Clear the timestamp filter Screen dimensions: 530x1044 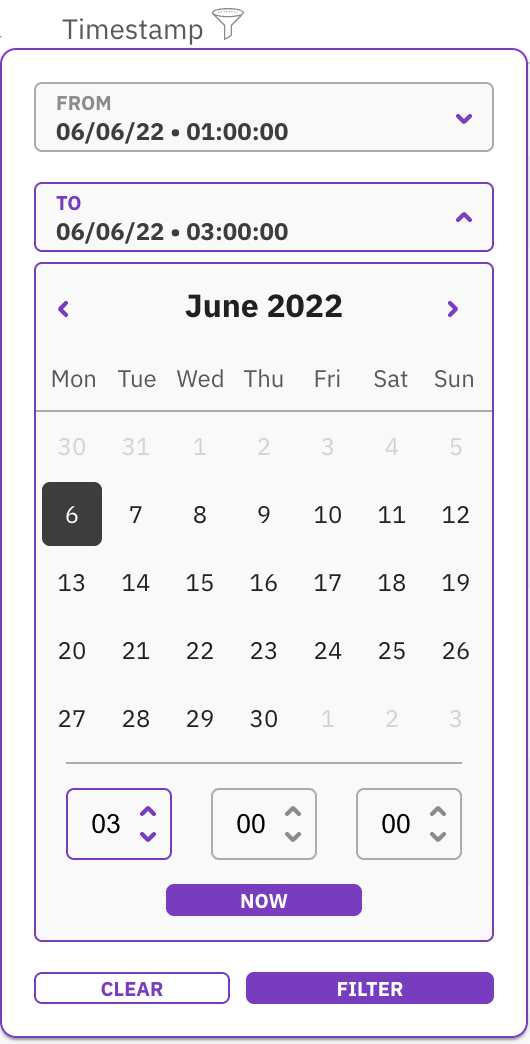tap(132, 988)
